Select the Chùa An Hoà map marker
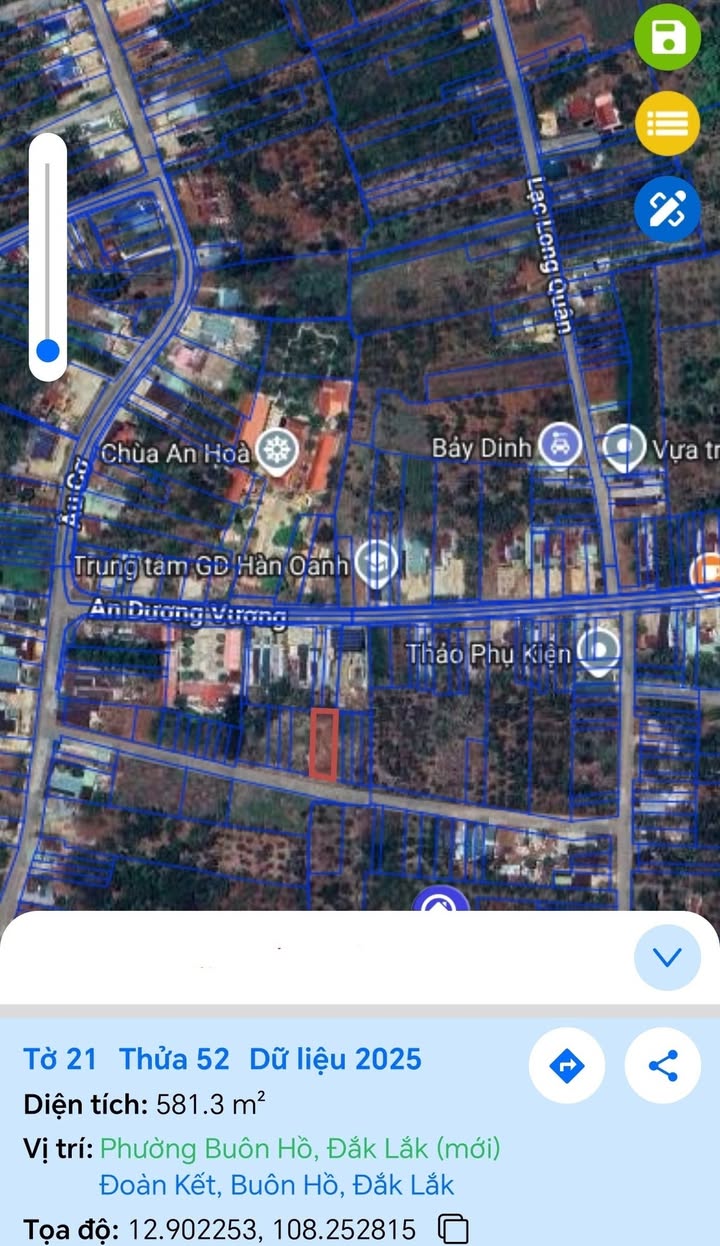 pyautogui.click(x=272, y=449)
